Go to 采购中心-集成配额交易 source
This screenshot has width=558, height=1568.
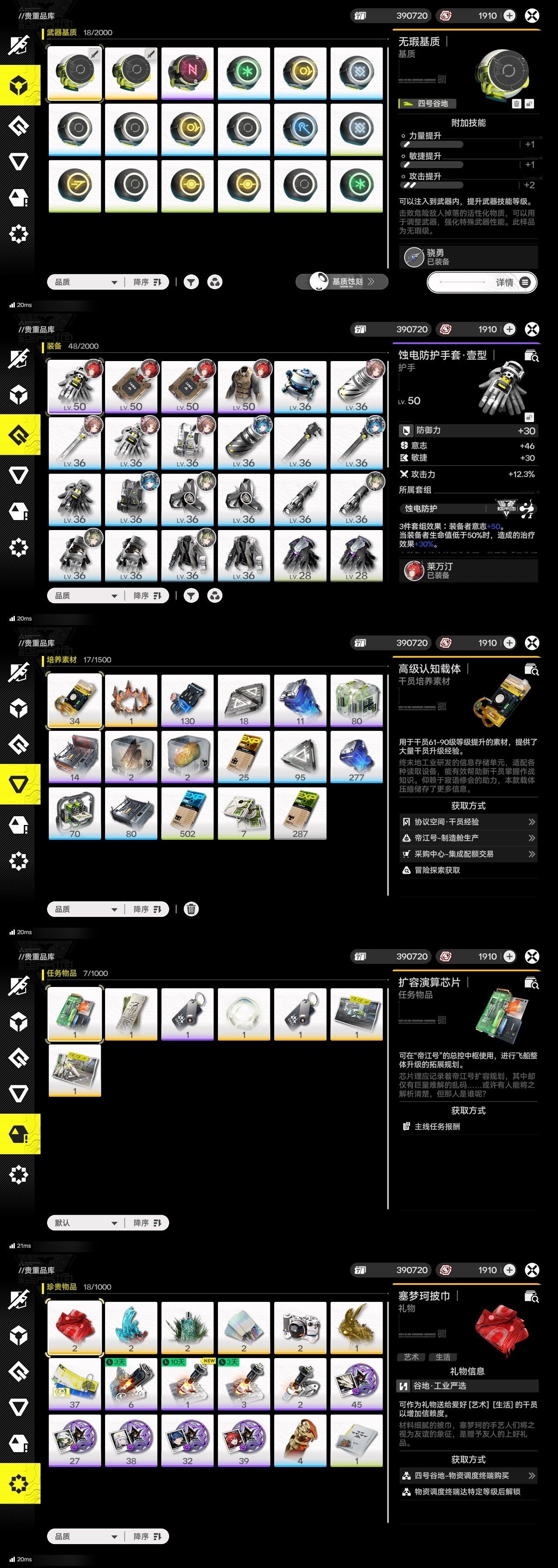468,854
